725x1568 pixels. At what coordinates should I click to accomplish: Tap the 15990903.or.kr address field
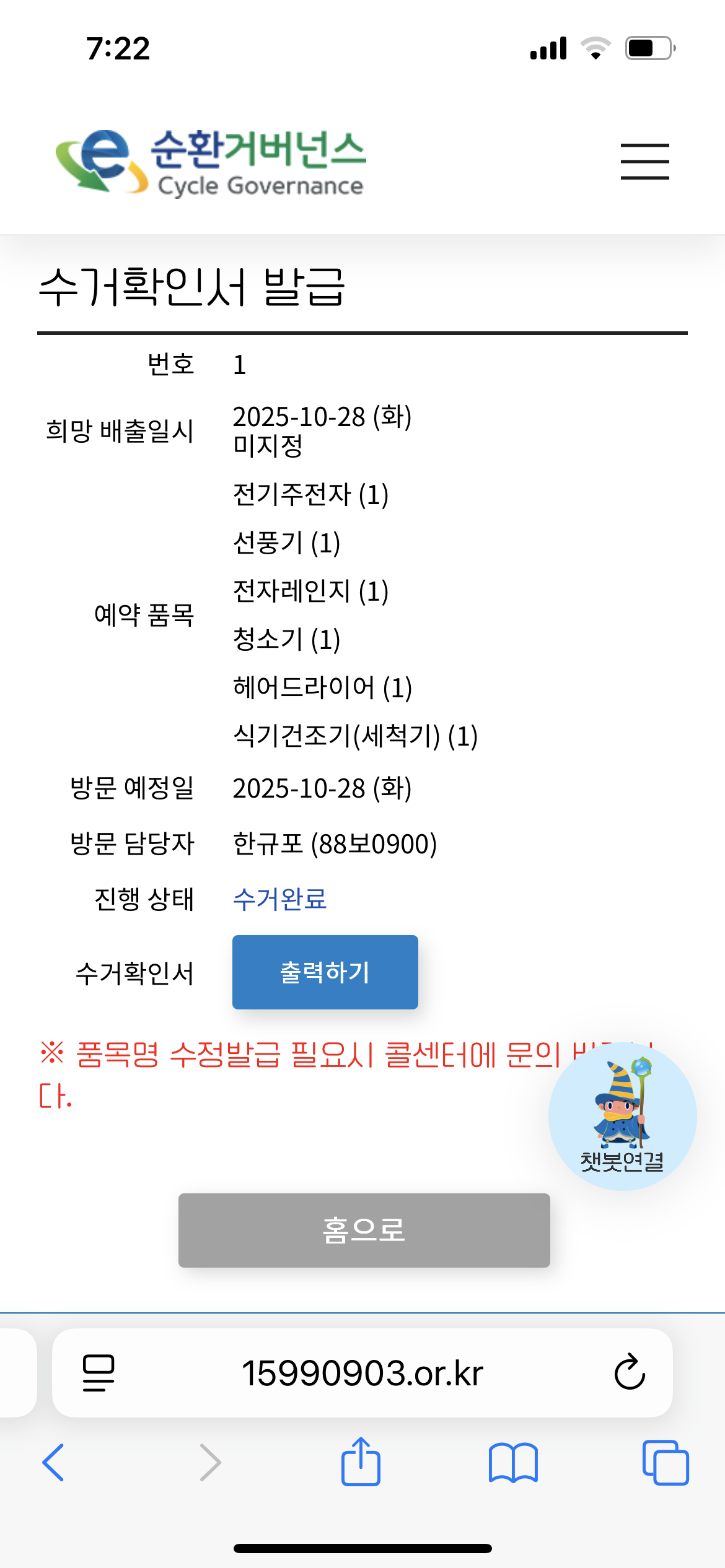[x=362, y=1372]
